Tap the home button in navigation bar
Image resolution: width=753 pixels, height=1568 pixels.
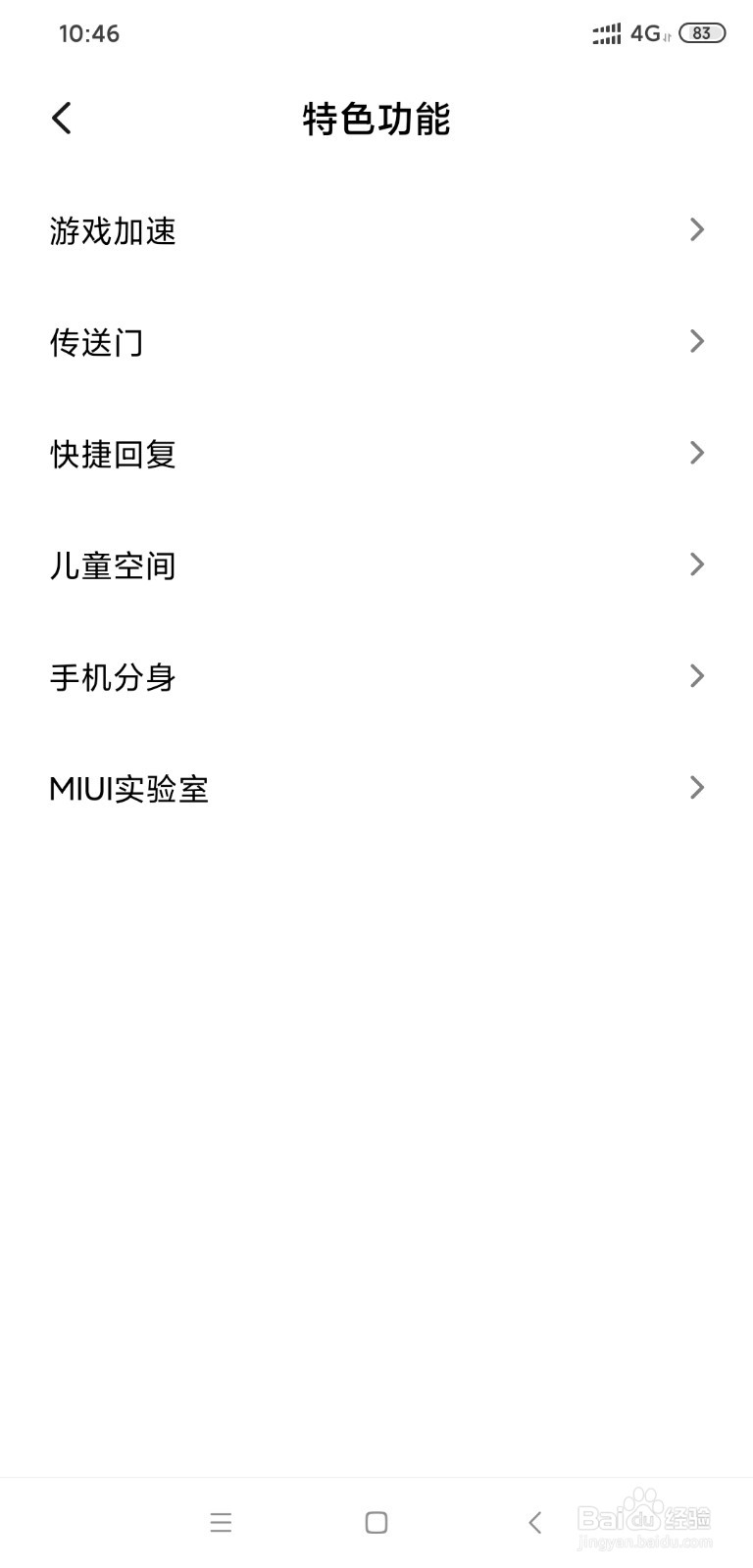tap(376, 1522)
